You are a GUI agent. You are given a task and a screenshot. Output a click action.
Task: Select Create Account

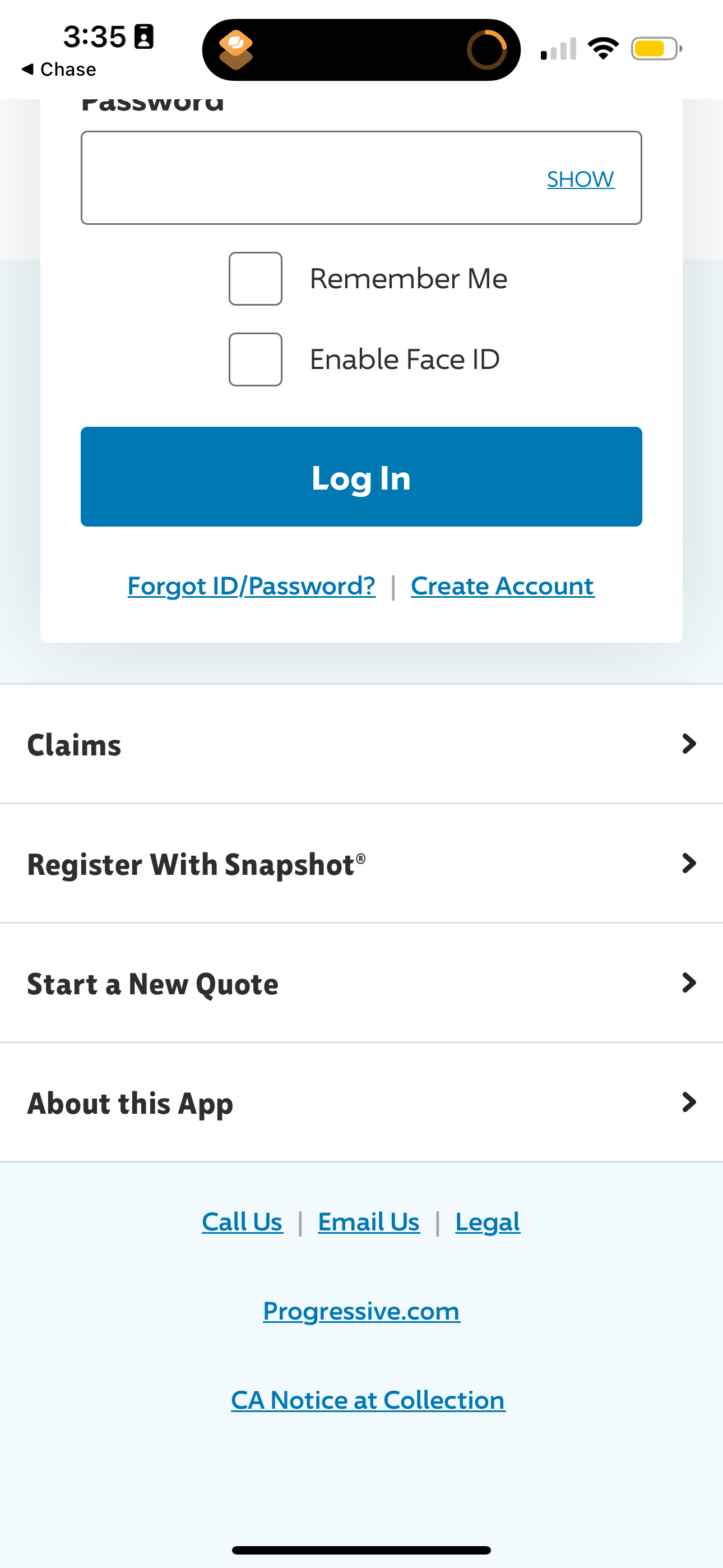point(502,585)
